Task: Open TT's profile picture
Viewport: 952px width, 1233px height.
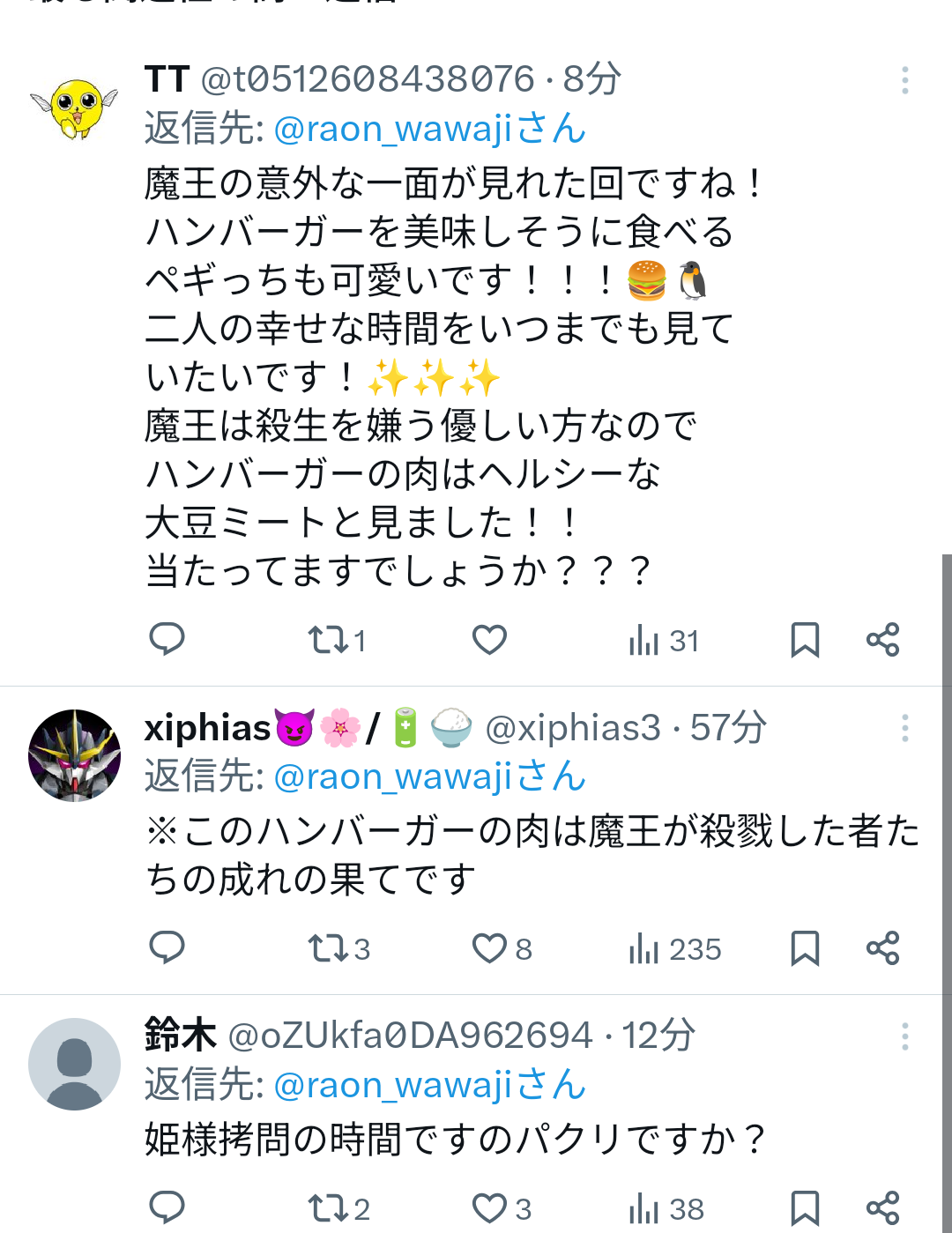Action: point(74,108)
